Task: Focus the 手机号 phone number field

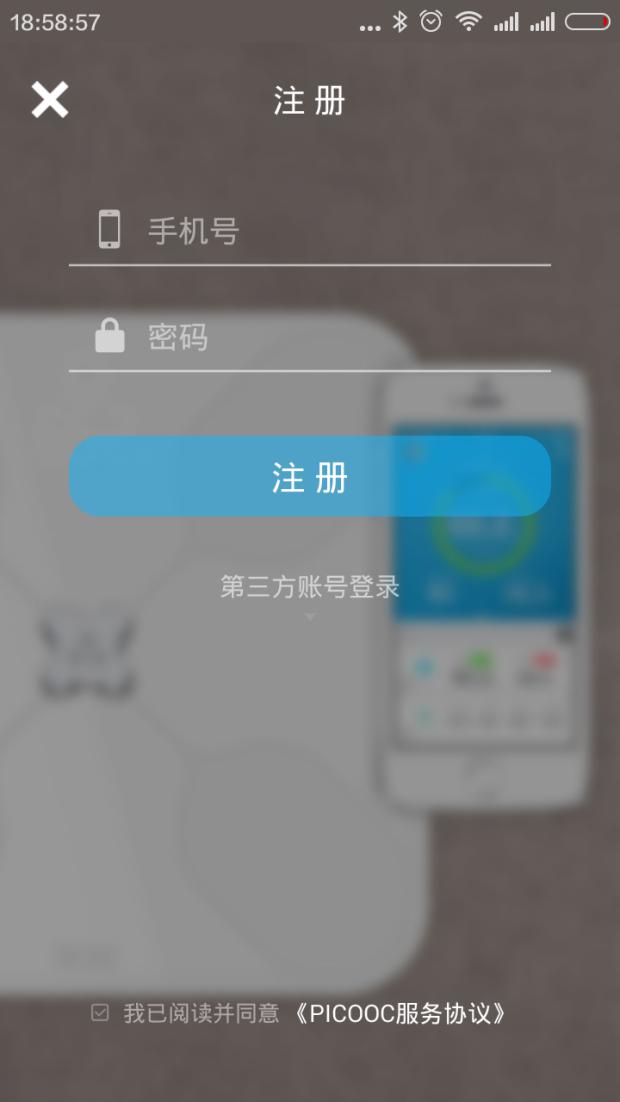Action: click(340, 231)
